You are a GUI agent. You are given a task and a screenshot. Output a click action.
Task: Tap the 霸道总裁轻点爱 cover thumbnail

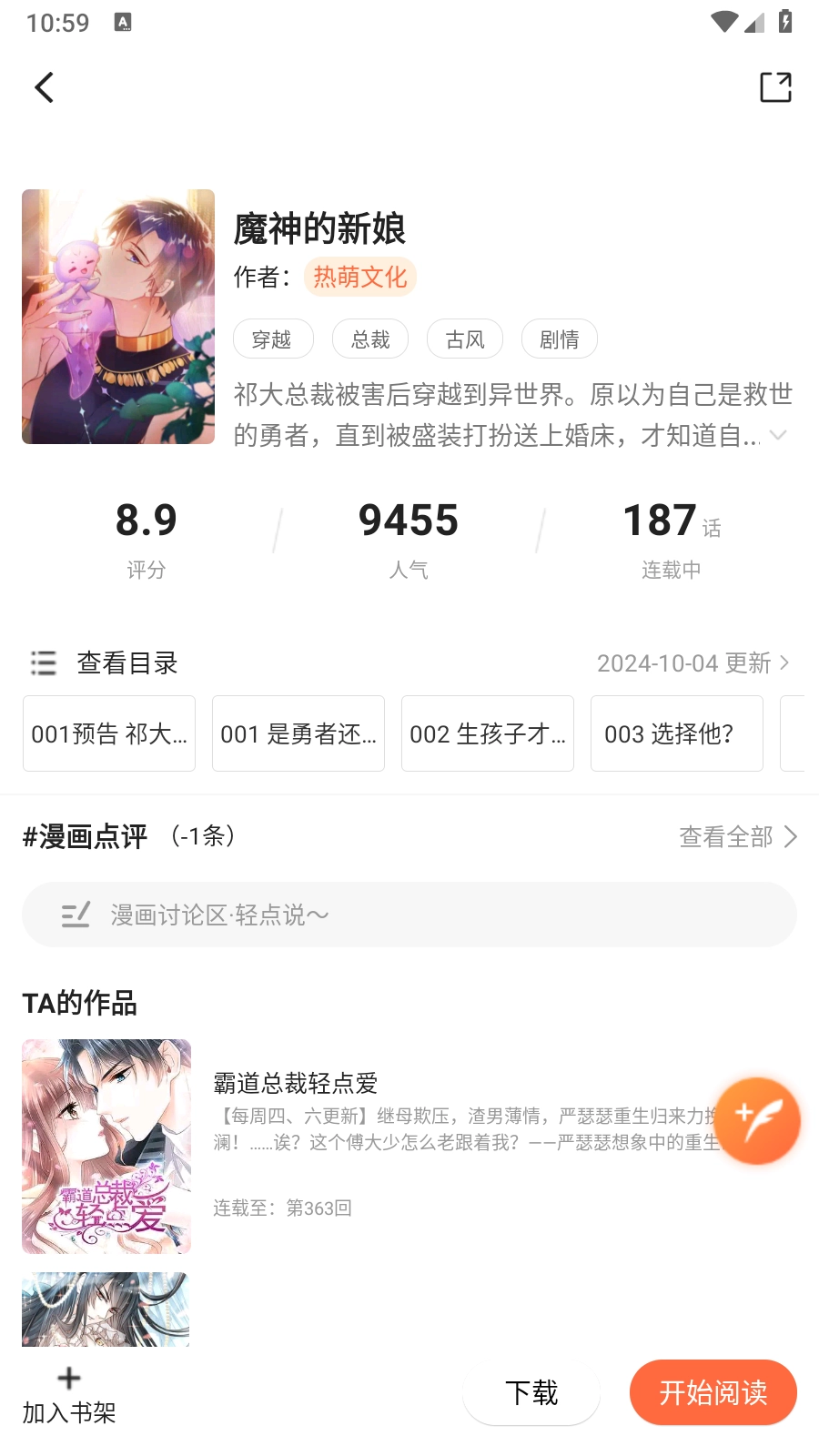[x=106, y=1147]
